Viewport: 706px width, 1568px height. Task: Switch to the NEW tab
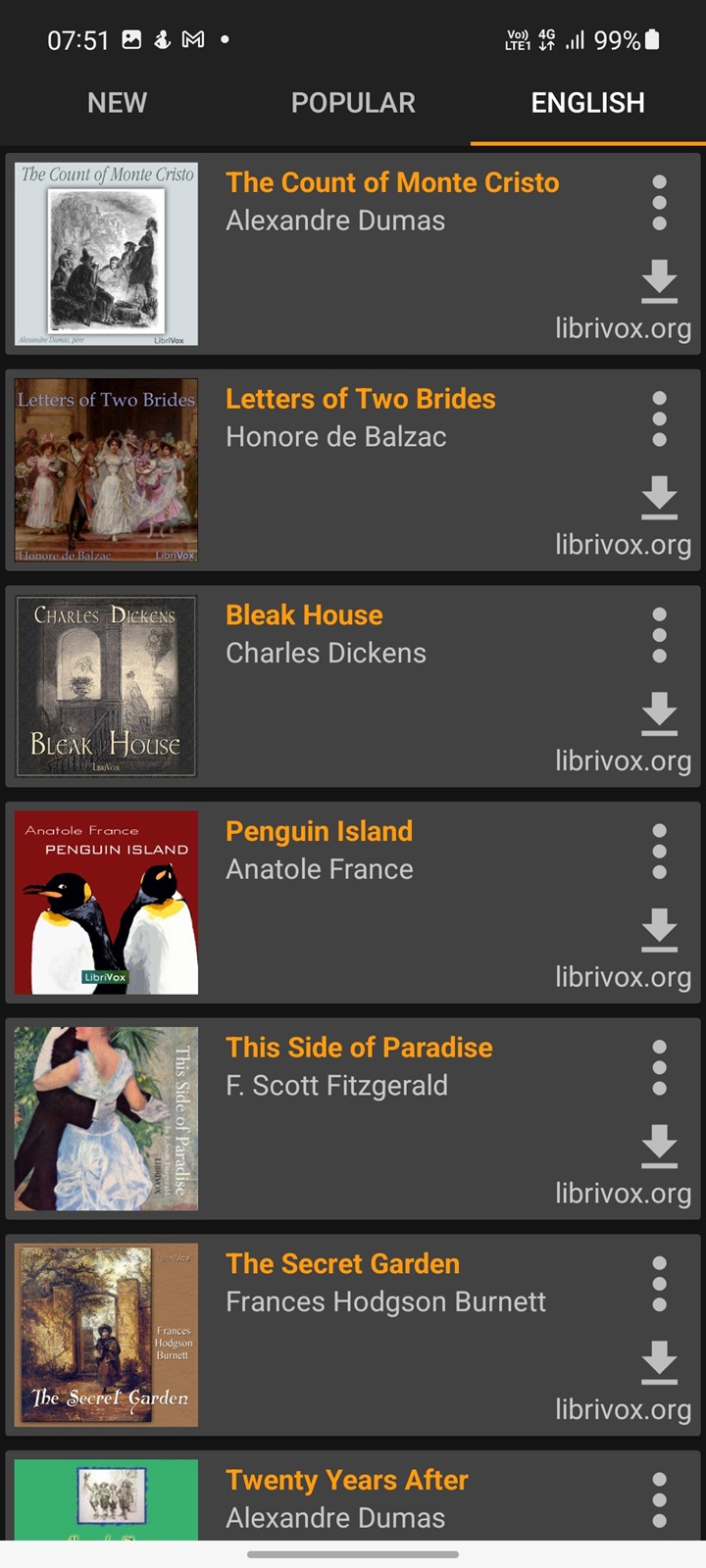coord(118,103)
